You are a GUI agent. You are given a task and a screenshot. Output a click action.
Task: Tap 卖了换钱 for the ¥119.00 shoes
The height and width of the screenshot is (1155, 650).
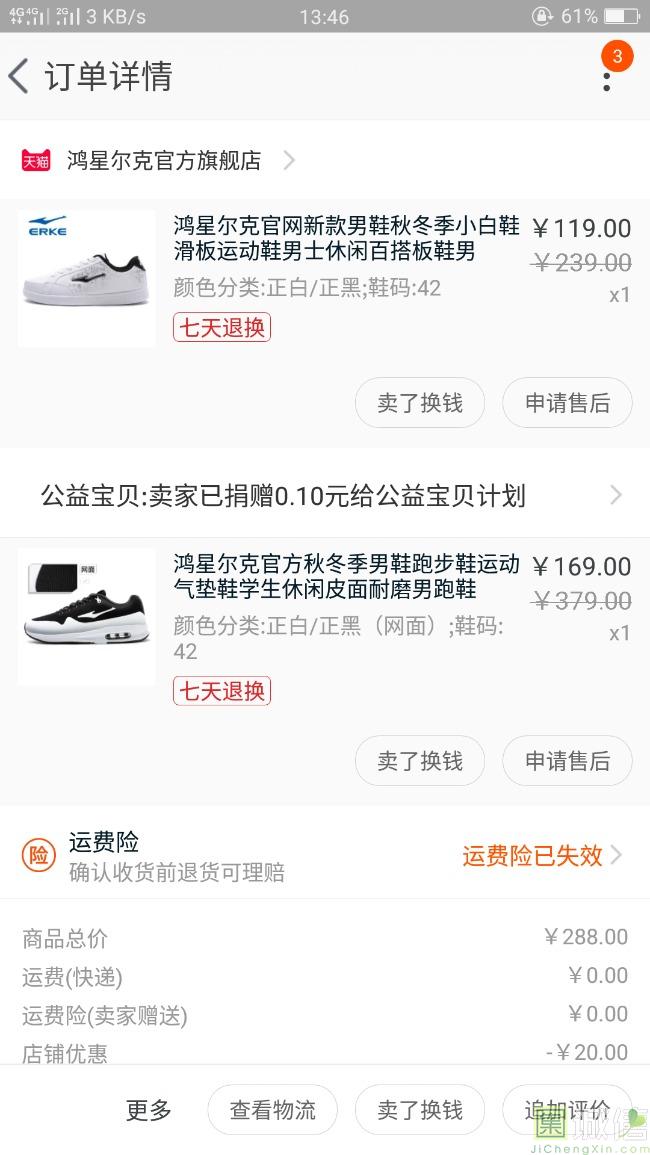point(420,403)
